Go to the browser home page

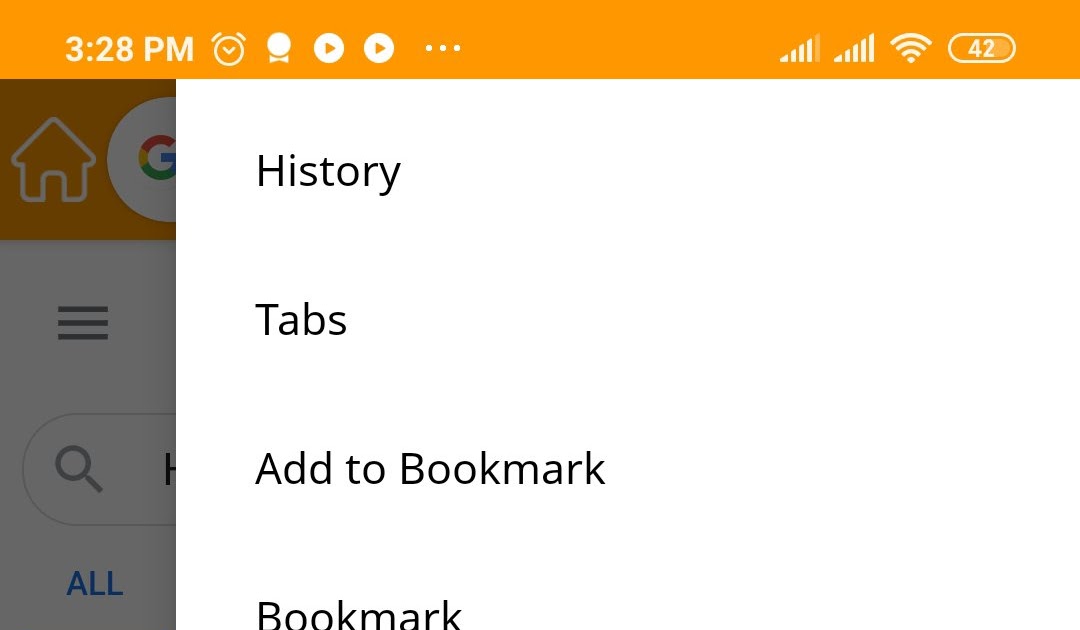(x=52, y=160)
